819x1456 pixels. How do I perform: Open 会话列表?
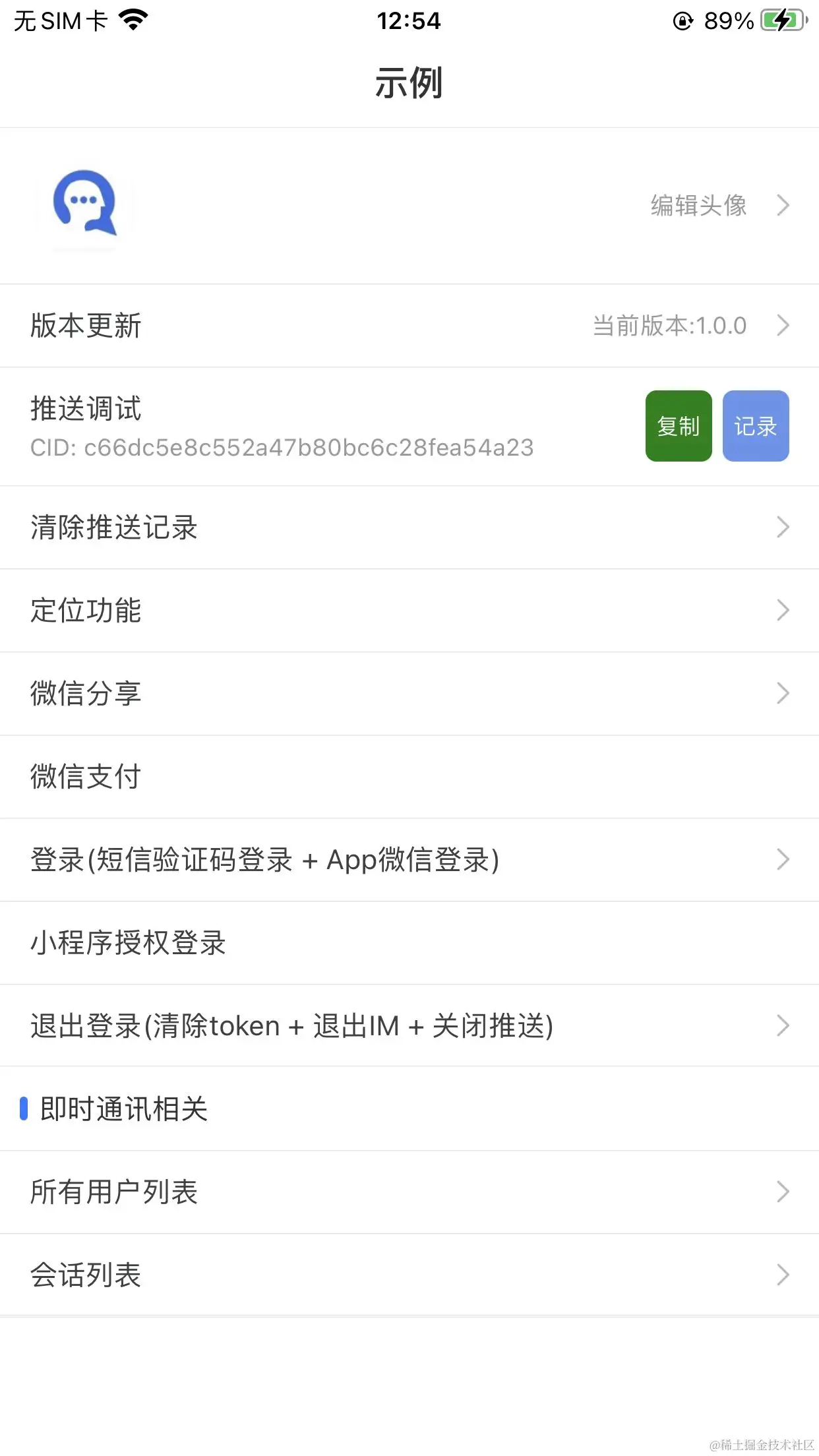409,1275
